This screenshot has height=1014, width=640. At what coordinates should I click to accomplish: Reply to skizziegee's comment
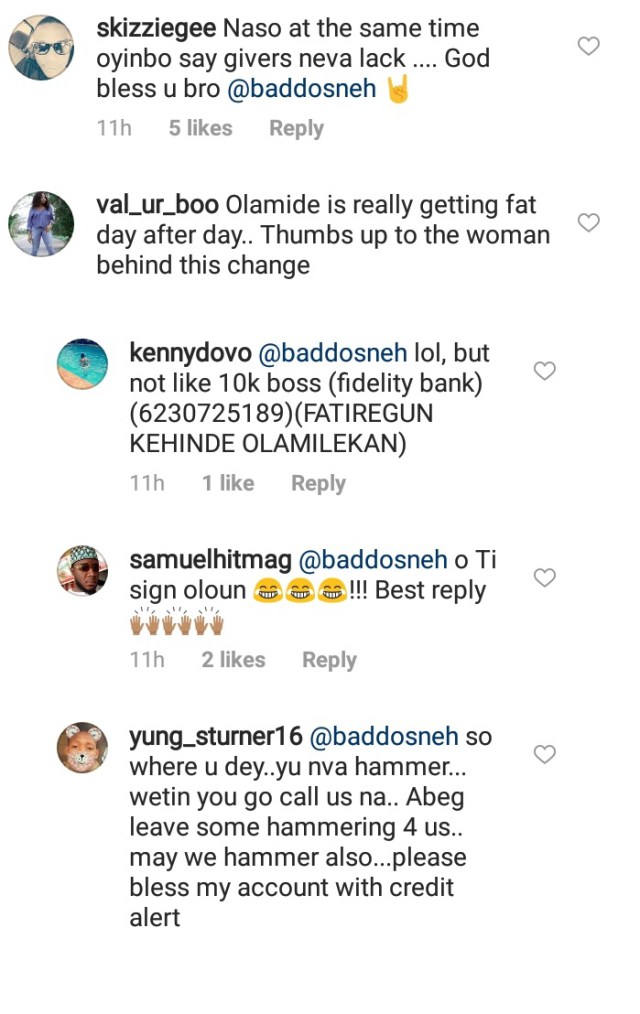[296, 129]
